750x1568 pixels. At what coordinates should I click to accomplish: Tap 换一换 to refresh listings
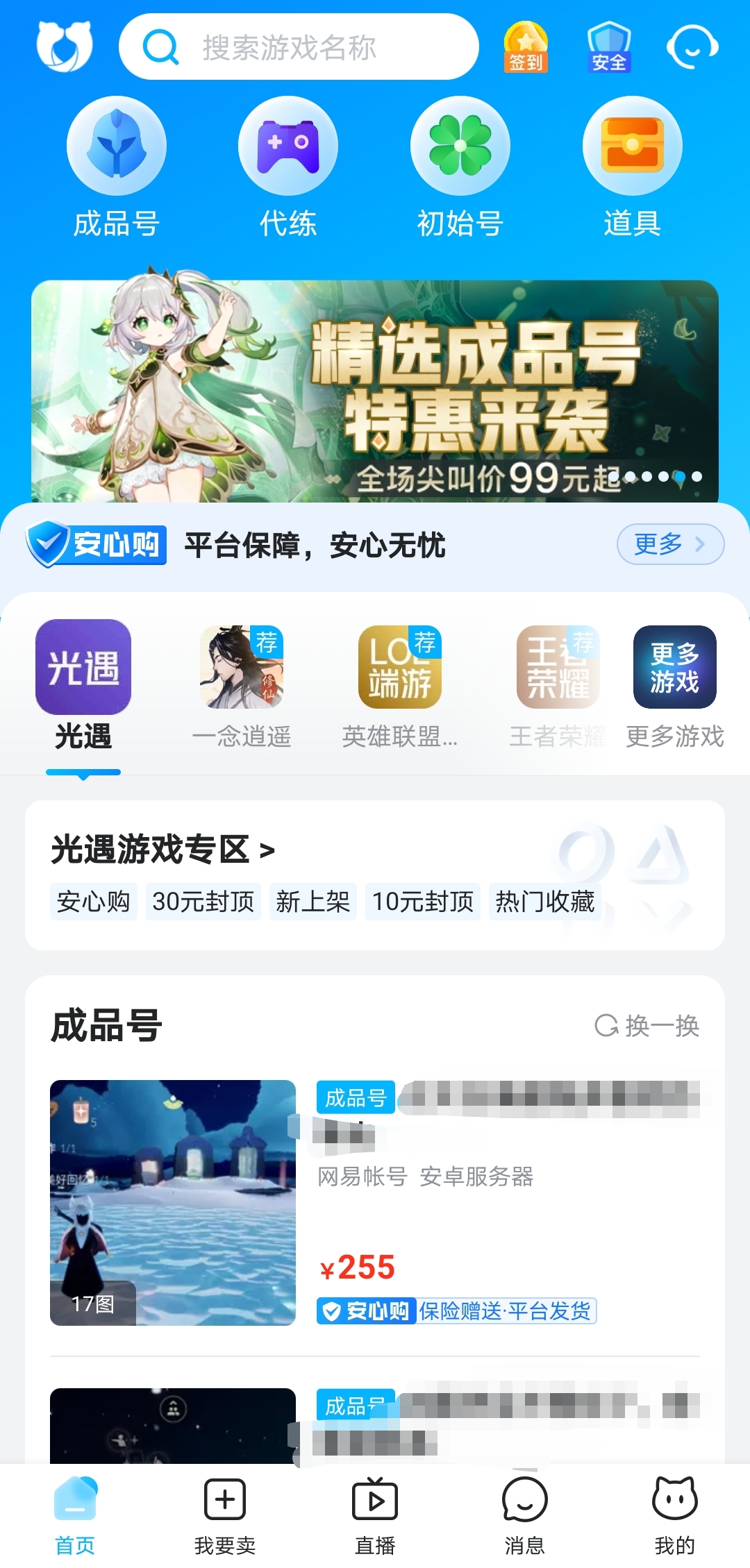[647, 1025]
